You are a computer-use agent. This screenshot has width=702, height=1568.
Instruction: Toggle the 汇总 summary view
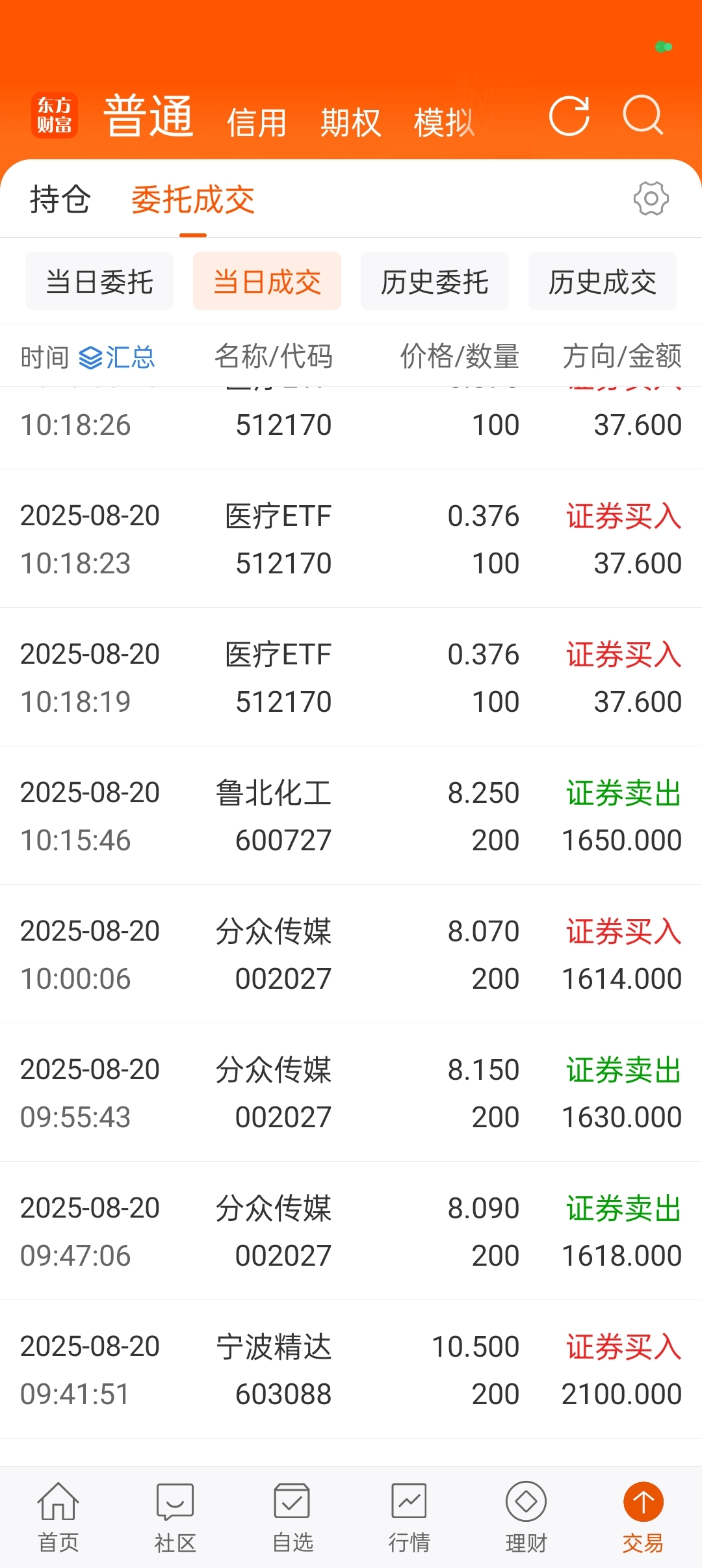pyautogui.click(x=117, y=357)
